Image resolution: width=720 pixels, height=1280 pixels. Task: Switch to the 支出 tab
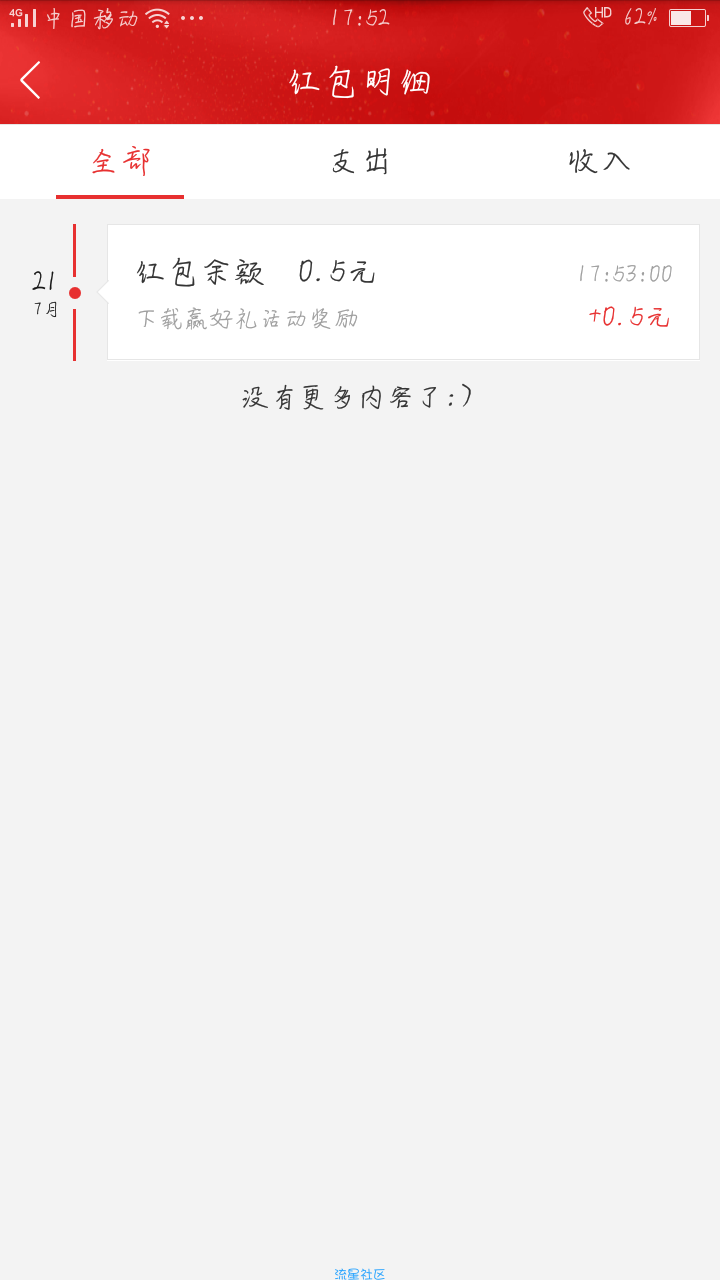click(x=360, y=162)
